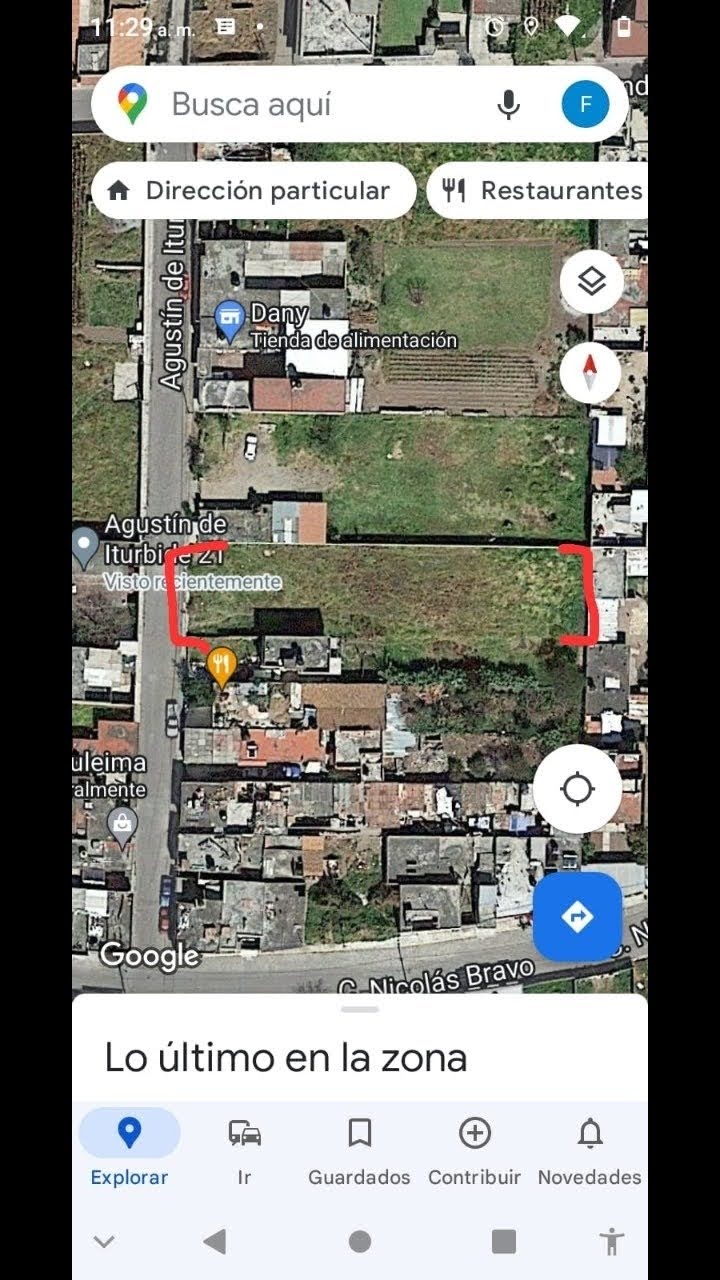
Task: Go to the home screen
Action: point(360,1242)
